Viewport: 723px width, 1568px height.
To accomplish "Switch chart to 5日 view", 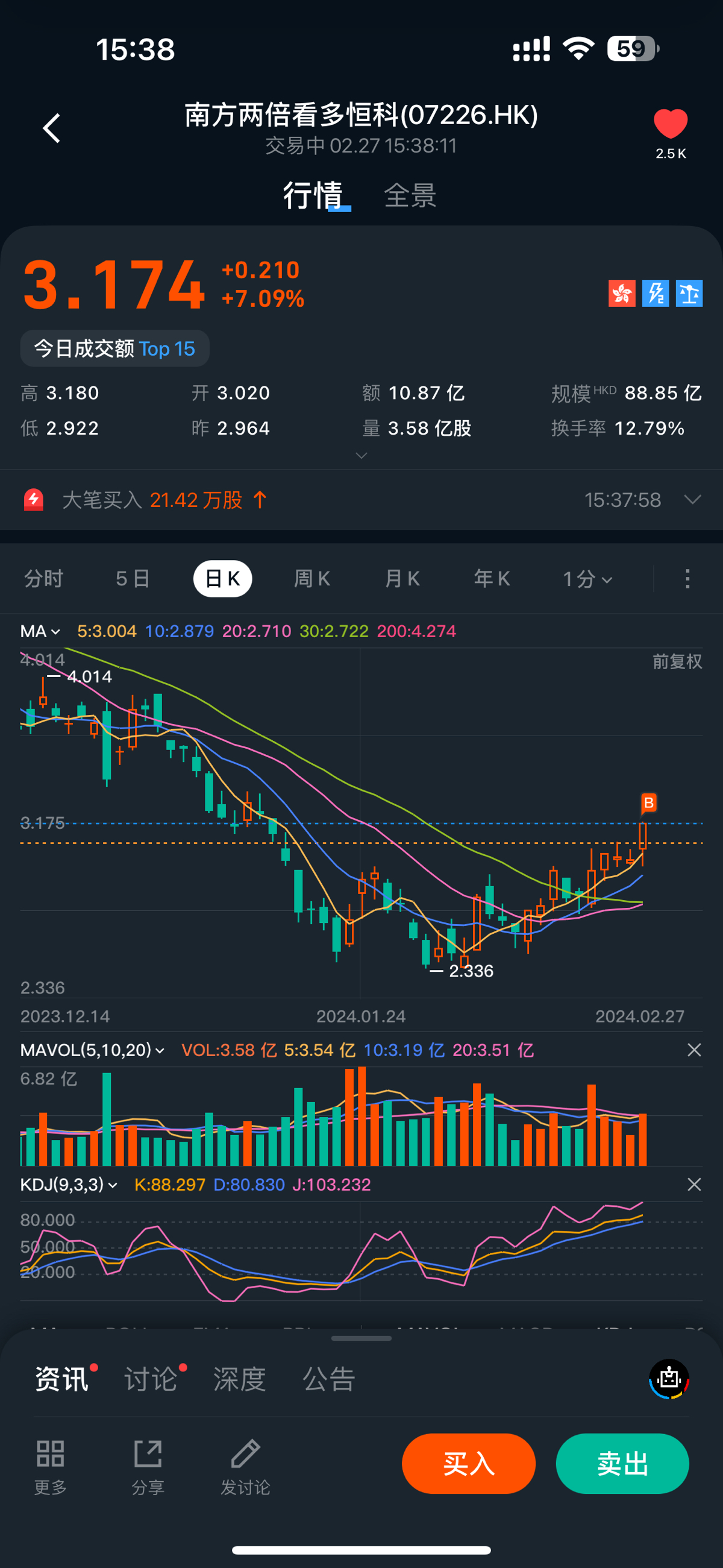I will (133, 578).
